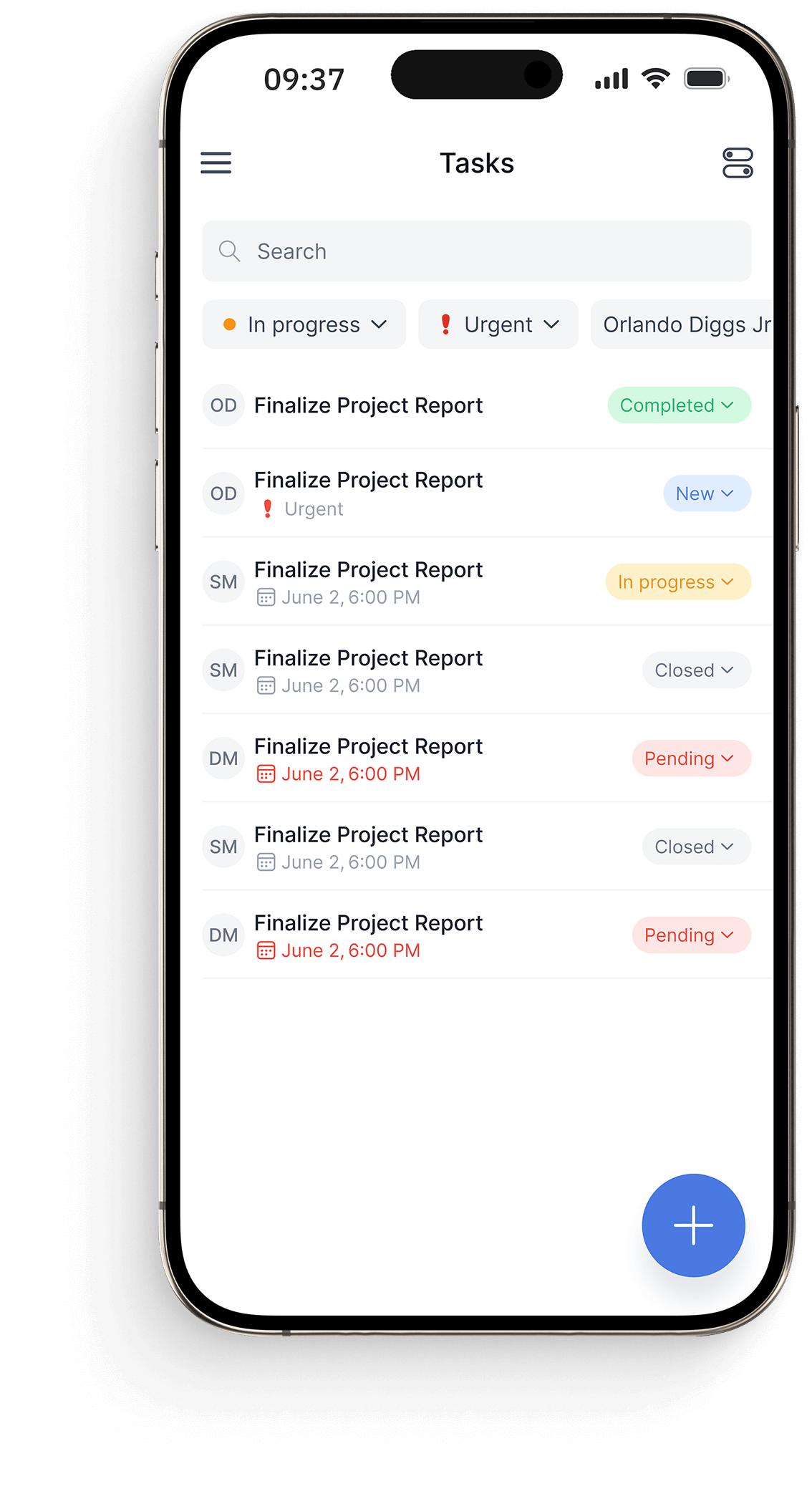Open the task labeled Urgent
The image size is (812, 1504).
click(x=368, y=493)
